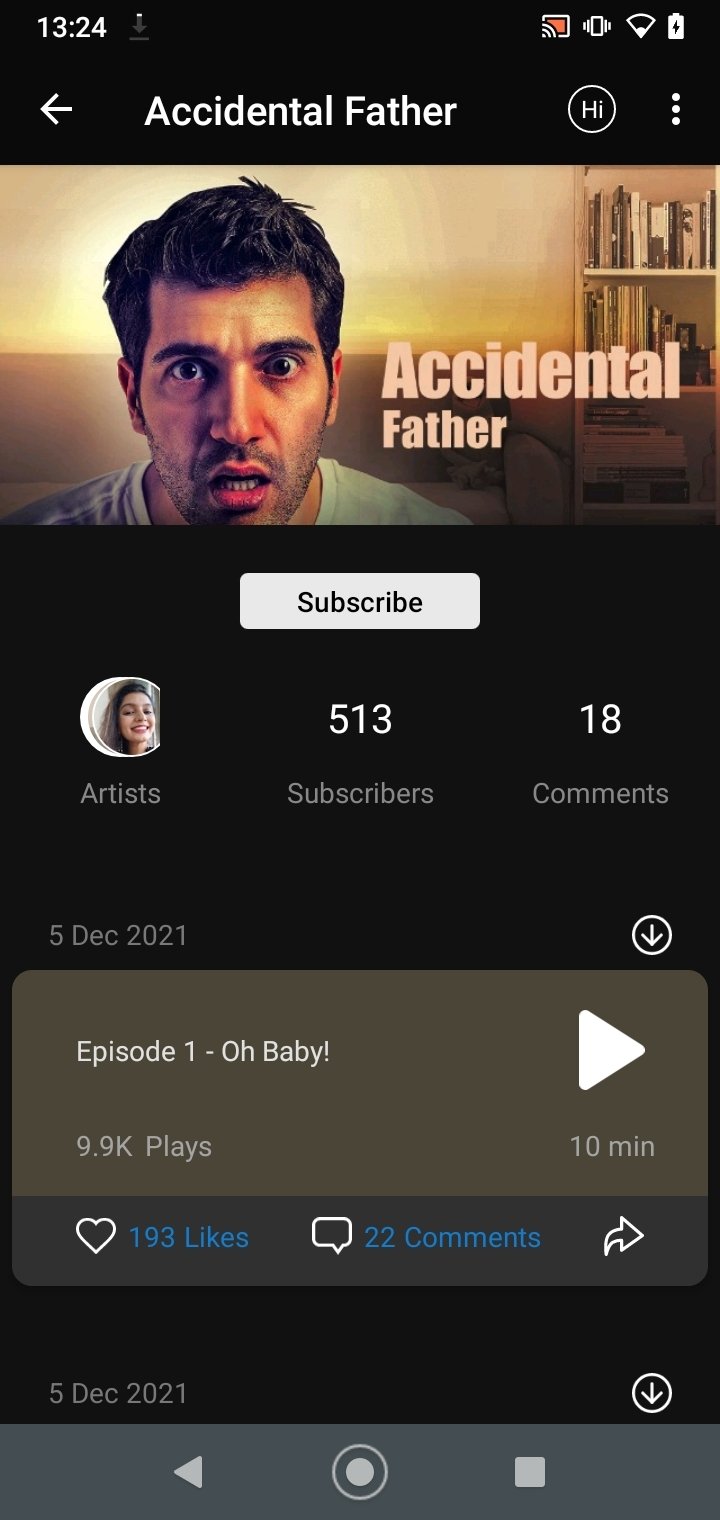720x1520 pixels.
Task: Open the three-dot overflow menu
Action: click(676, 110)
